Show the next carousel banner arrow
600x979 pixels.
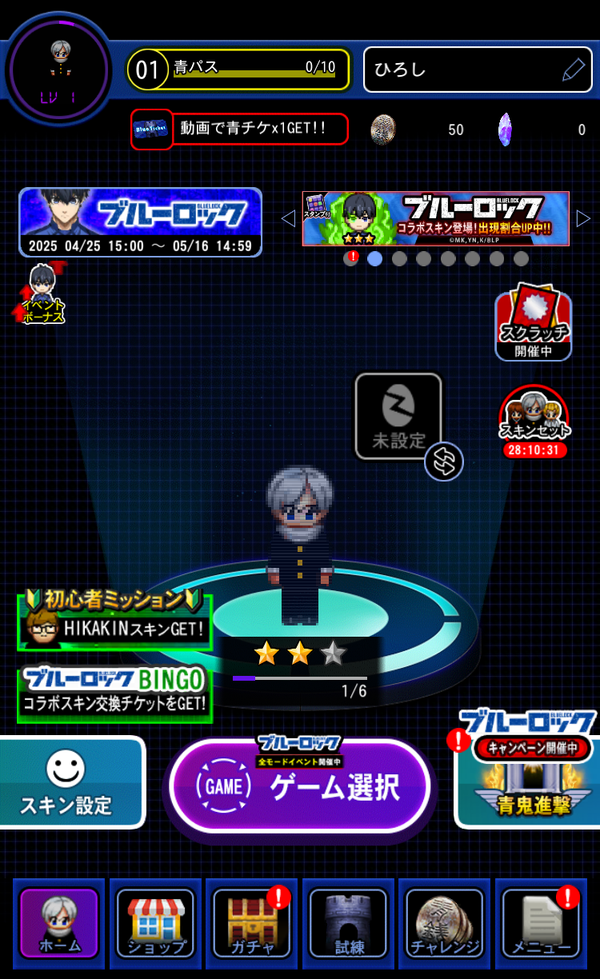[x=583, y=218]
